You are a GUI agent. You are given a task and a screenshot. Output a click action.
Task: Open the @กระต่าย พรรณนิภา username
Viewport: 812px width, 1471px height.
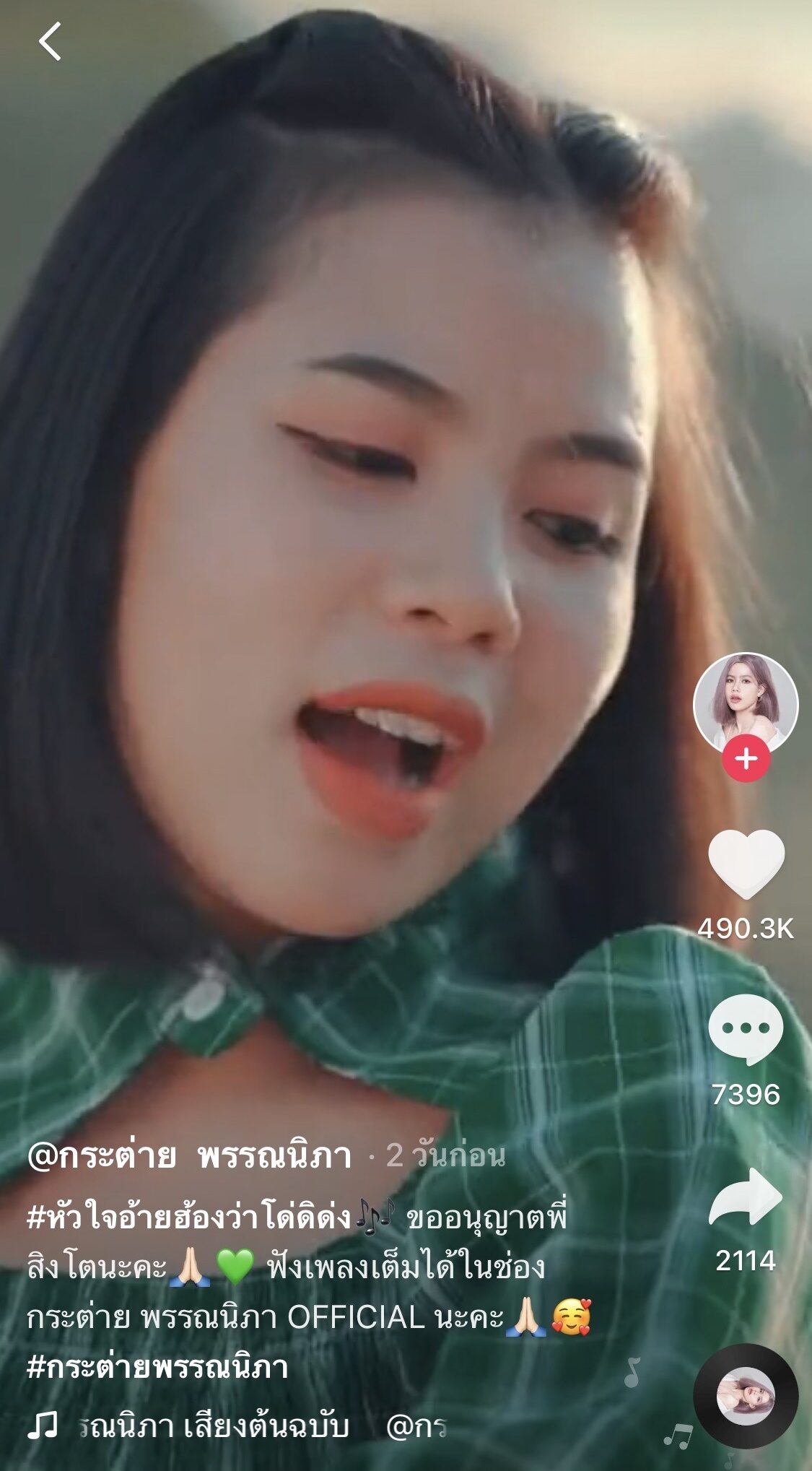pyautogui.click(x=189, y=1155)
